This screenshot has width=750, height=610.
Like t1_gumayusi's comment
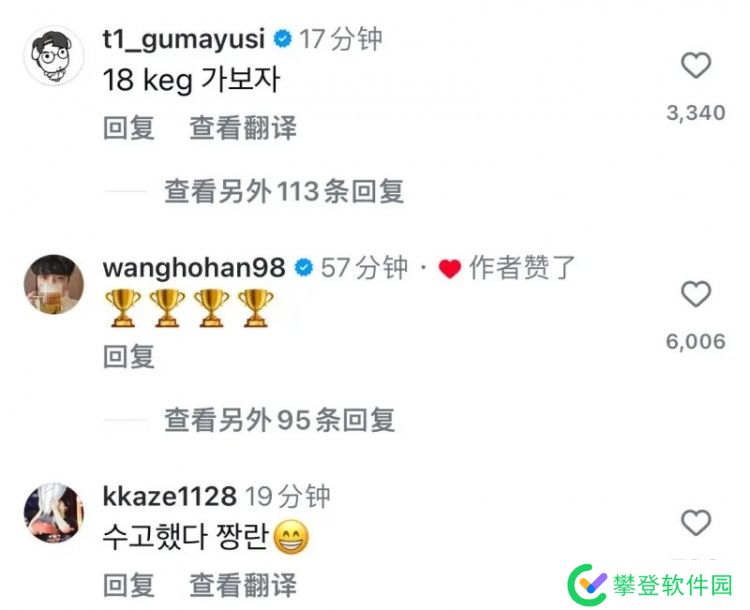(x=695, y=66)
